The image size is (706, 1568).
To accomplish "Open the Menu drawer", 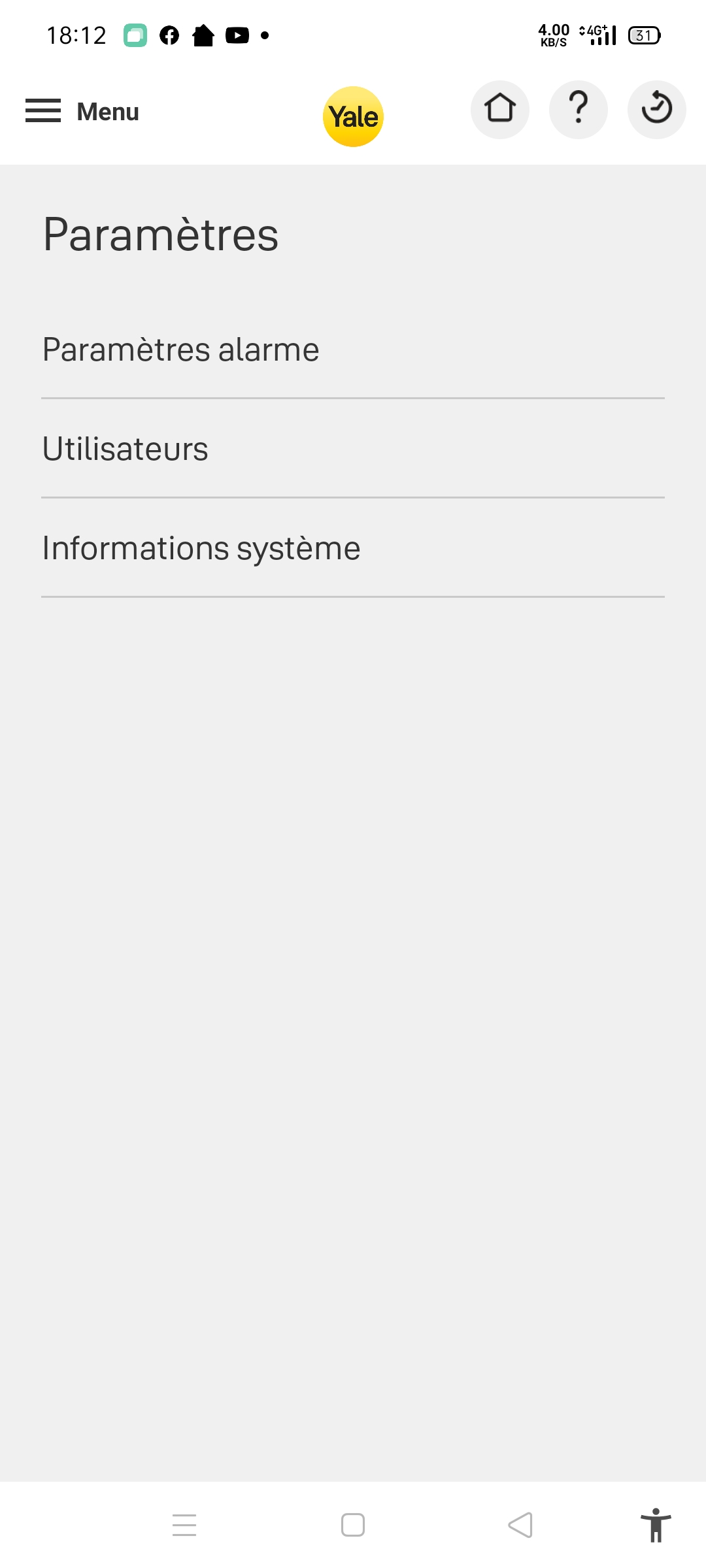I will [82, 111].
